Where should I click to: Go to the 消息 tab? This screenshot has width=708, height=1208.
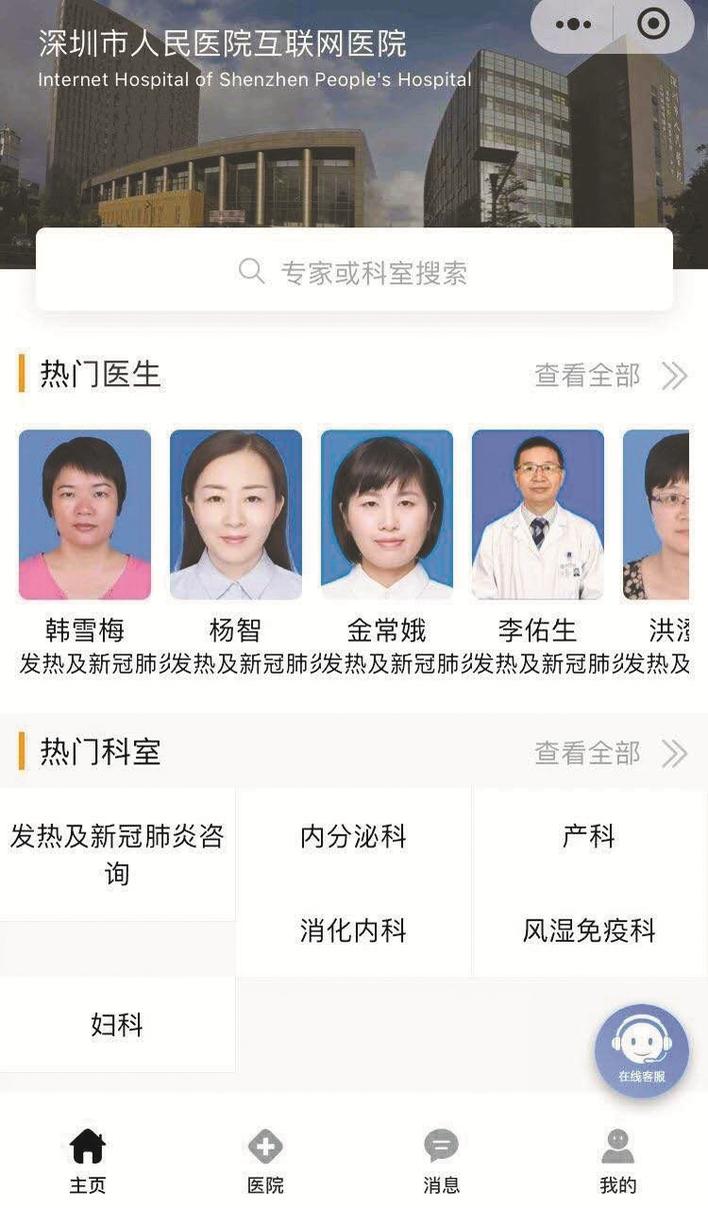pos(441,1160)
